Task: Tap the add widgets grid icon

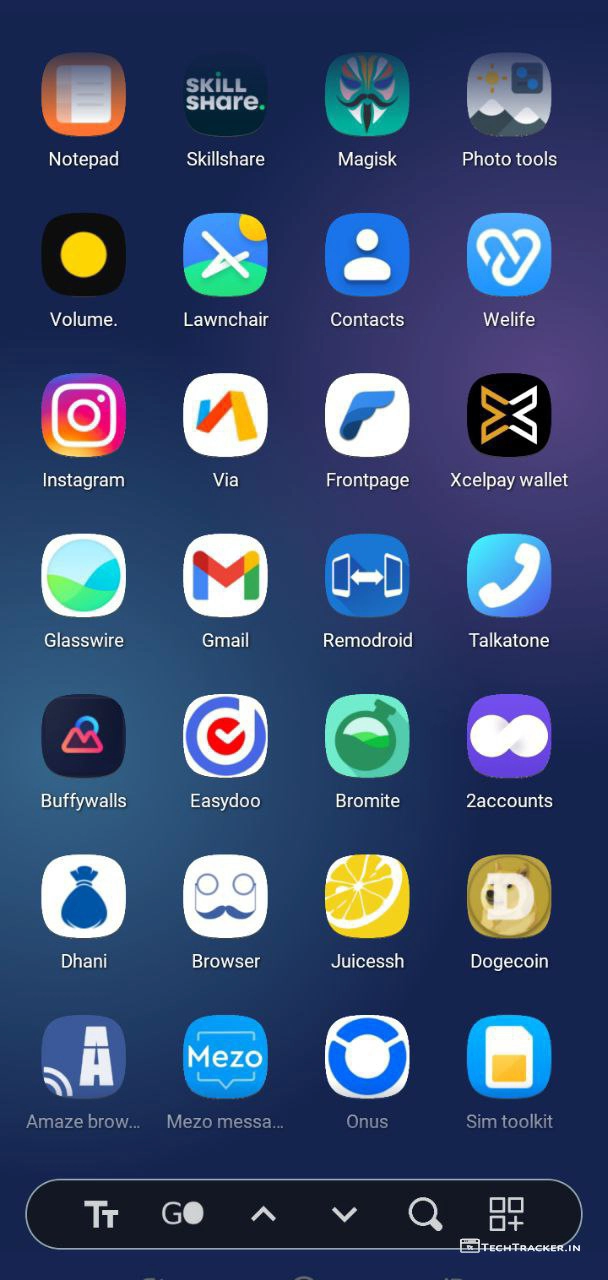Action: (506, 1214)
